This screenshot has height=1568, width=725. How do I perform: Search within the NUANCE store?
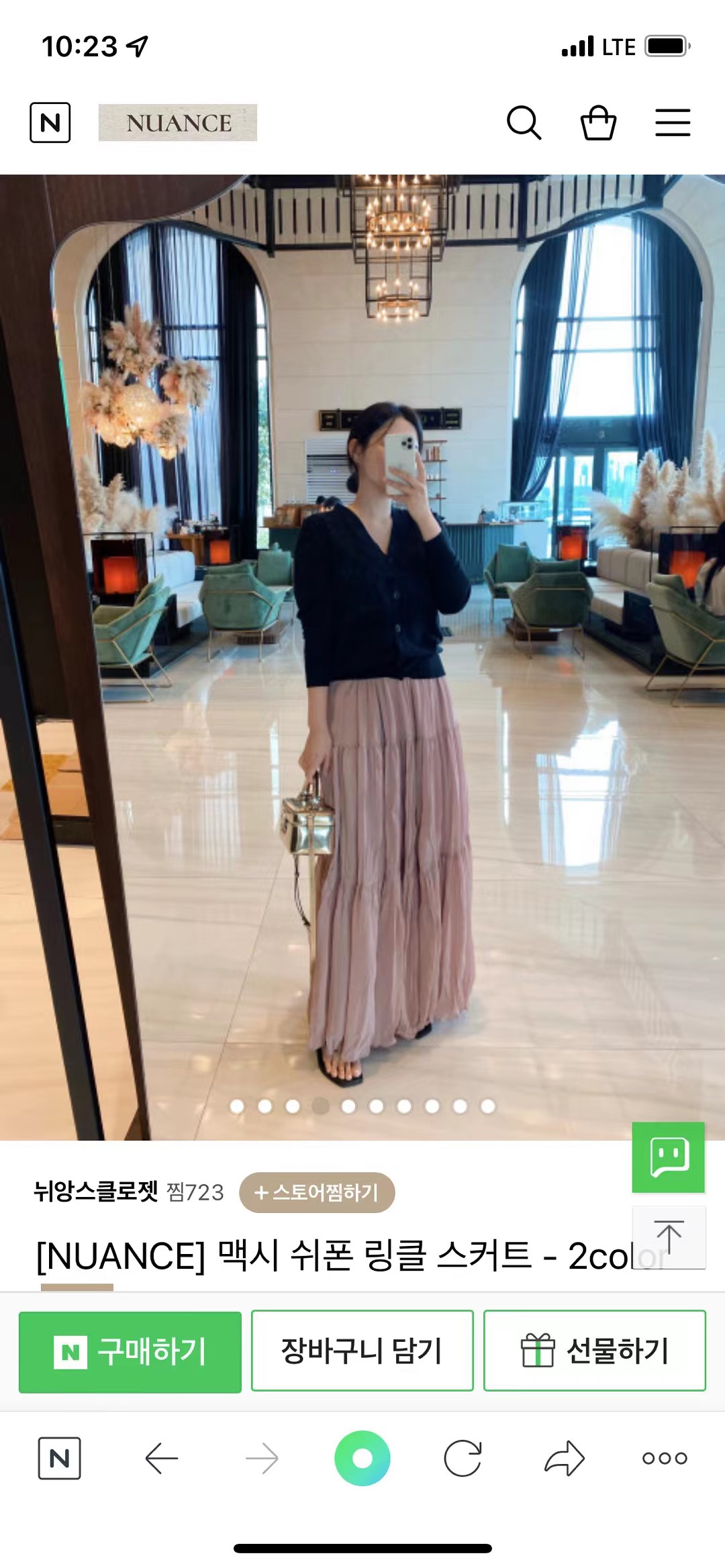524,123
